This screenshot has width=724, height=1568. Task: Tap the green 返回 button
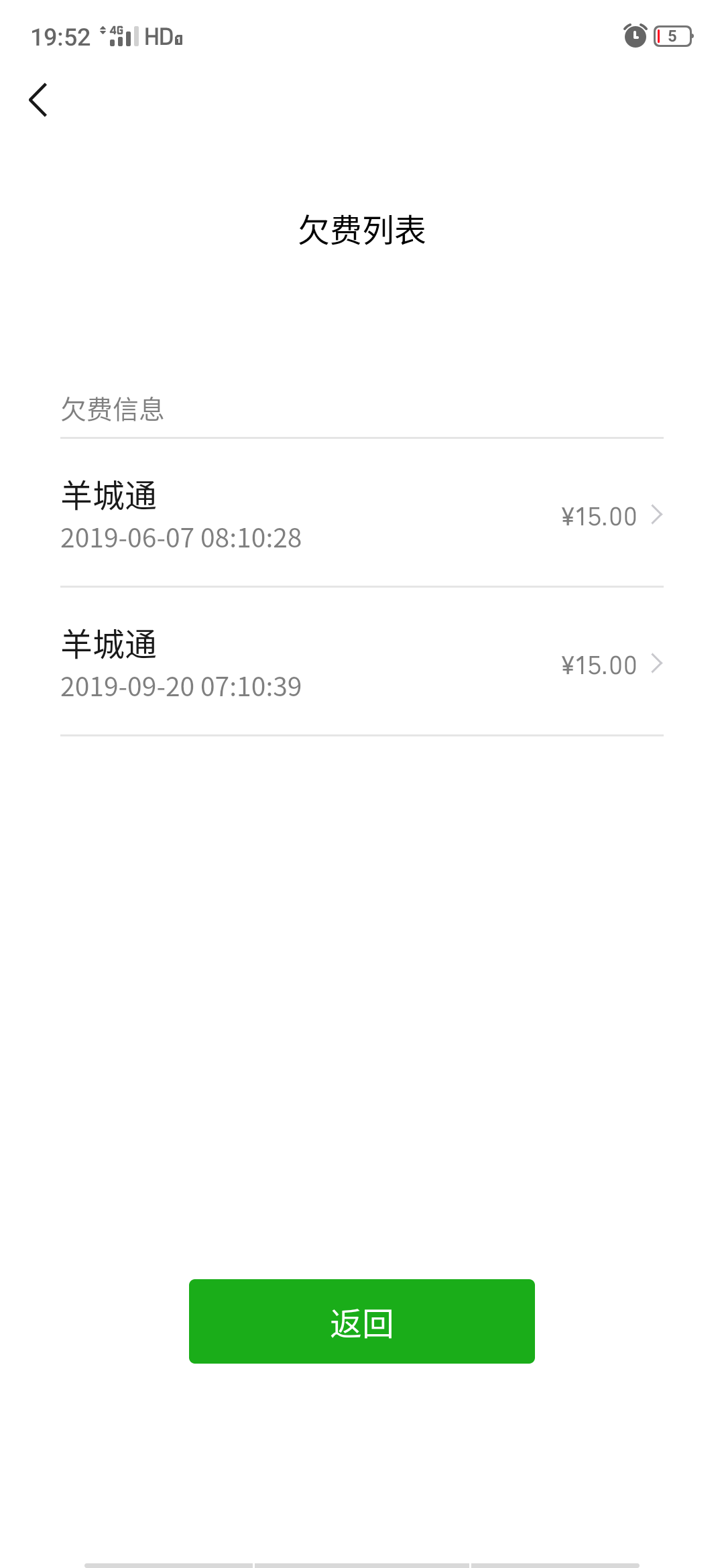(362, 1321)
